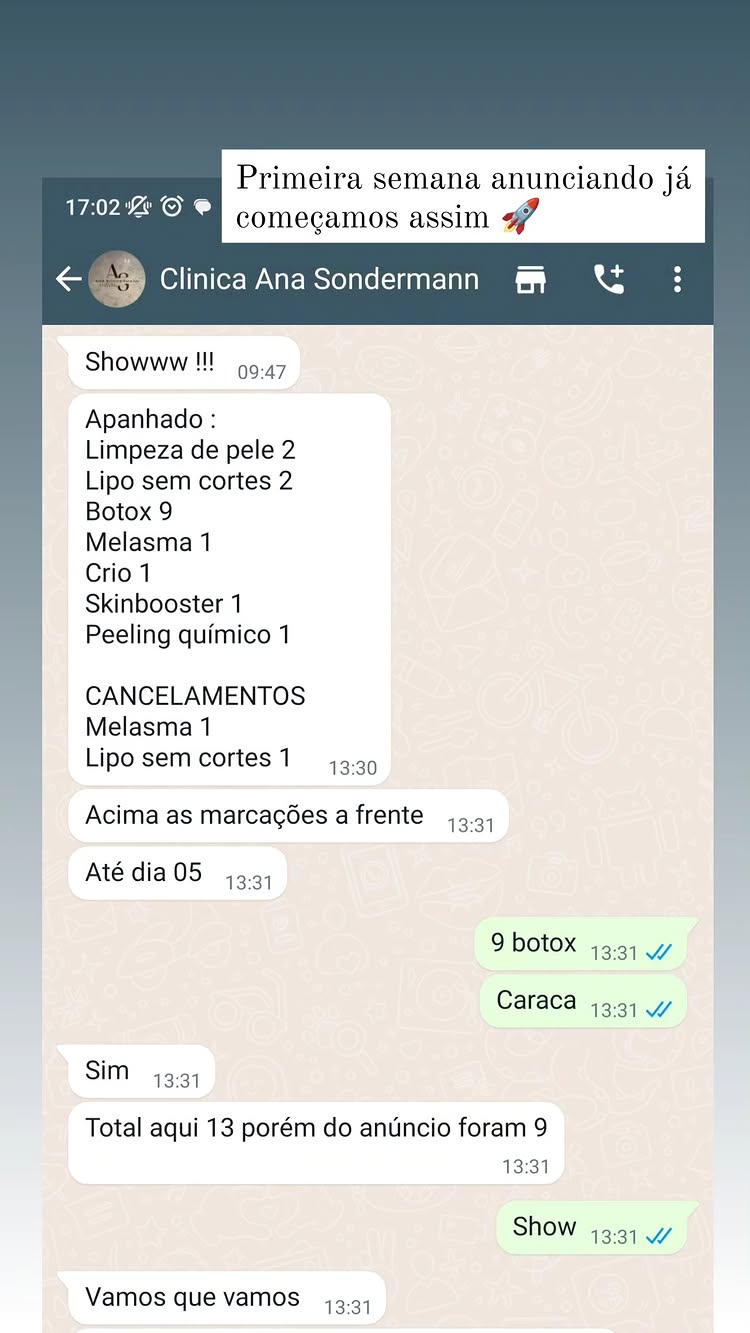The height and width of the screenshot is (1333, 750).
Task: Tap the muted notification bell in status bar
Action: click(x=139, y=207)
